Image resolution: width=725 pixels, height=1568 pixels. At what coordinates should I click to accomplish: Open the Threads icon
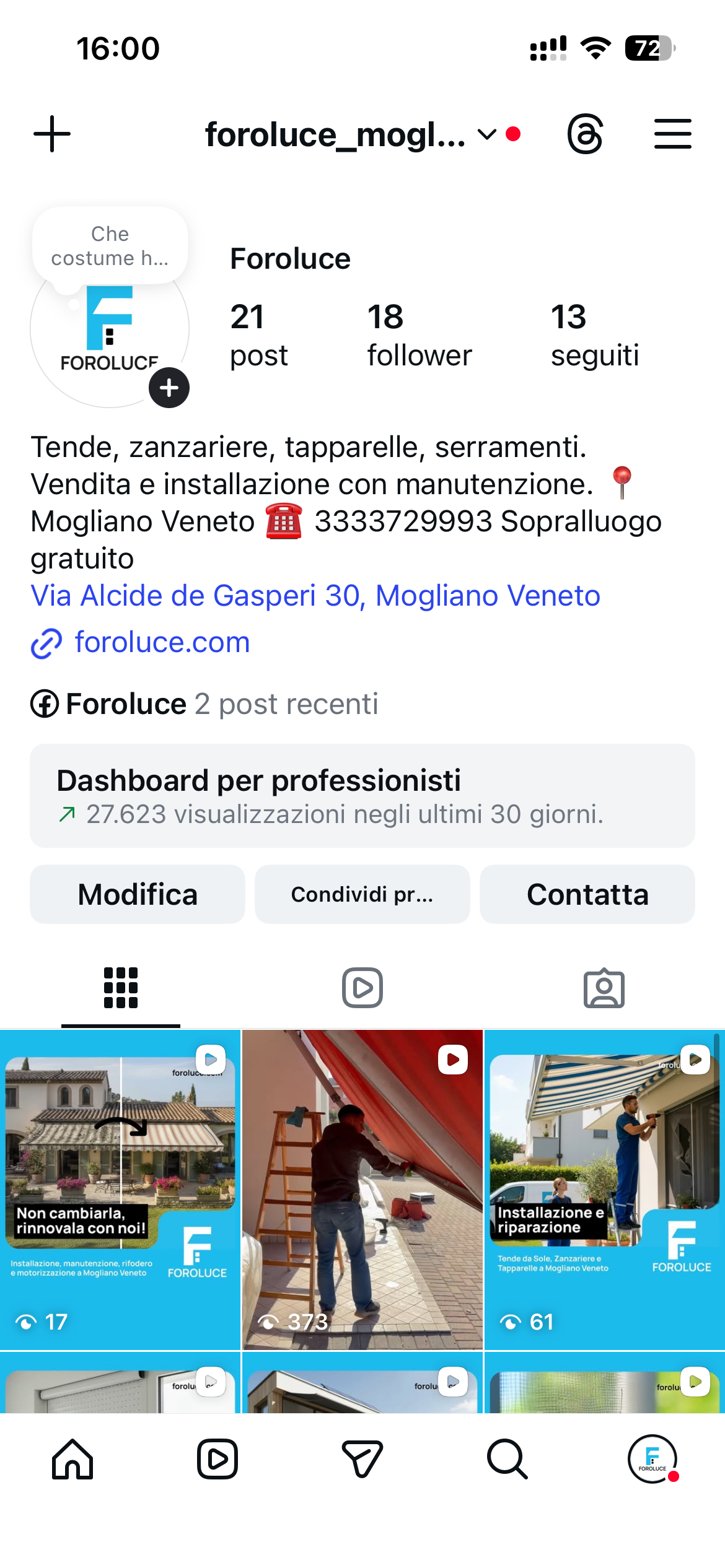point(585,134)
